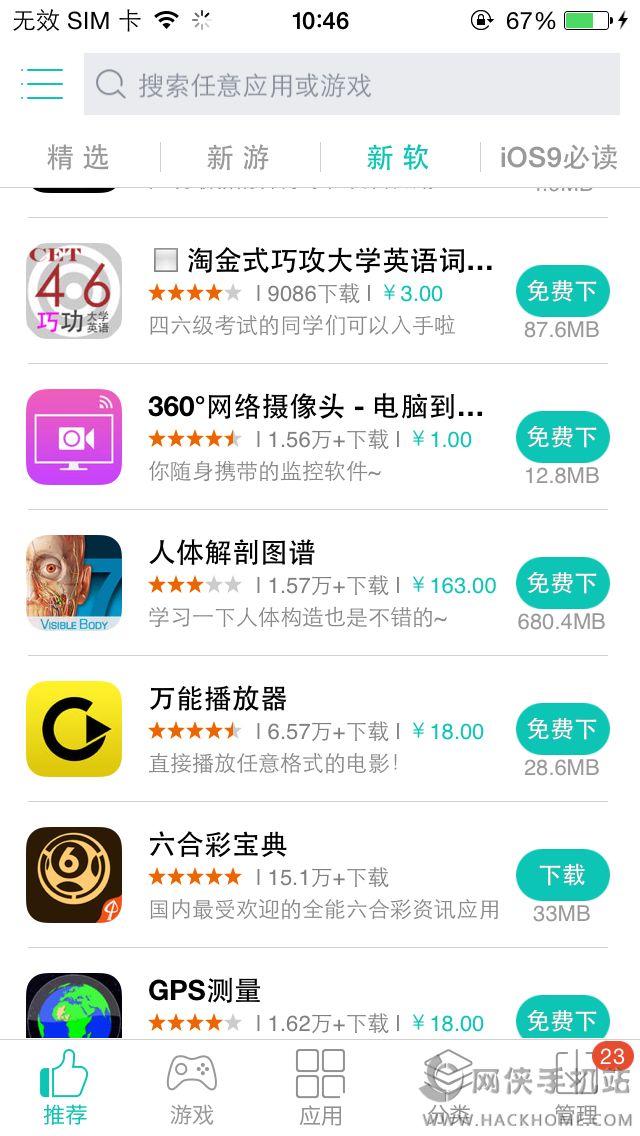Switch to the 分类 bottom tab
The image size is (640, 1136).
[448, 1088]
